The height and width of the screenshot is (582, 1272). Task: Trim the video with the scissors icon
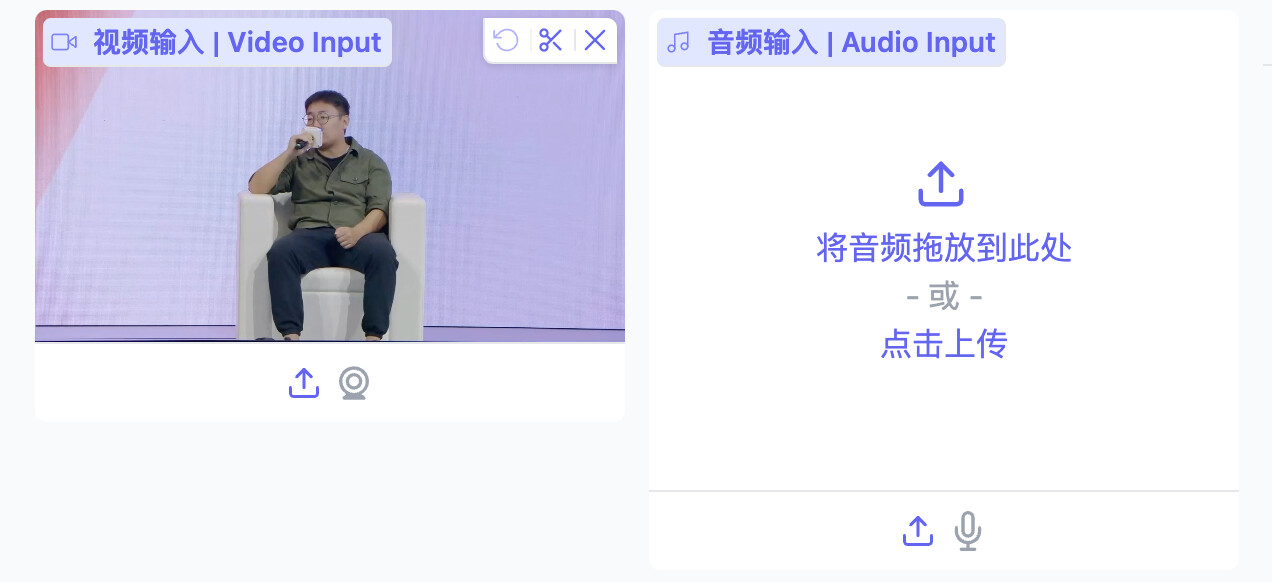coord(551,40)
